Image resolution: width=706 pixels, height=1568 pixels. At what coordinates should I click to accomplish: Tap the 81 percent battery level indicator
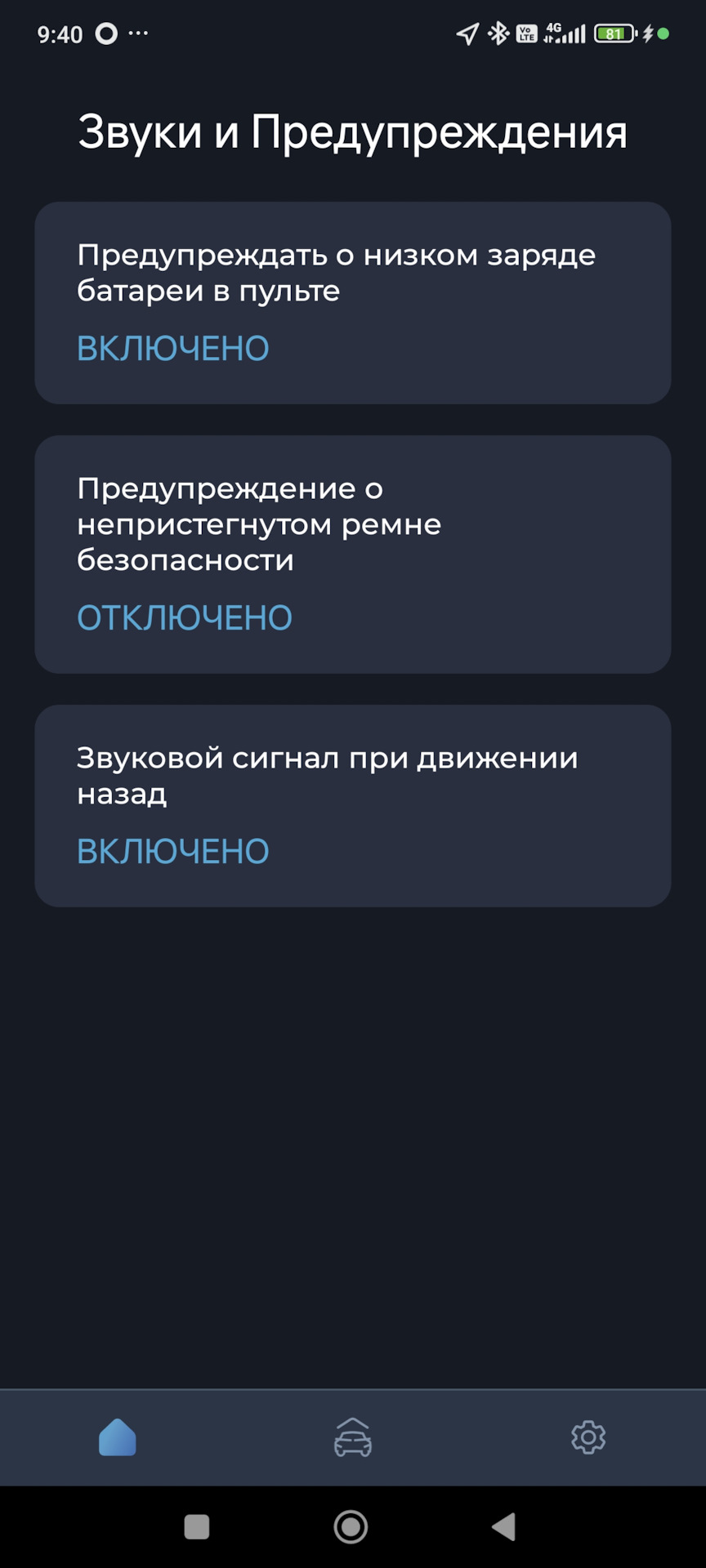tap(614, 33)
